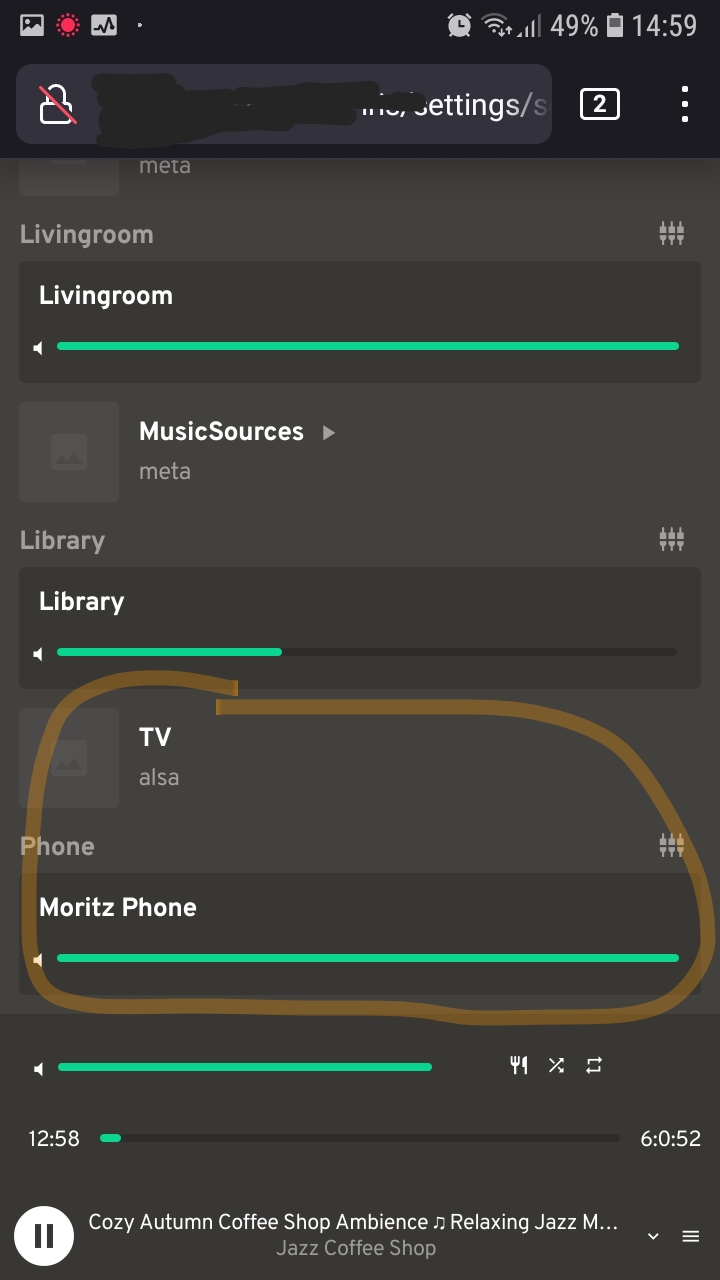Screen dimensions: 720x1280
Task: Enable repeat mode
Action: point(593,1065)
